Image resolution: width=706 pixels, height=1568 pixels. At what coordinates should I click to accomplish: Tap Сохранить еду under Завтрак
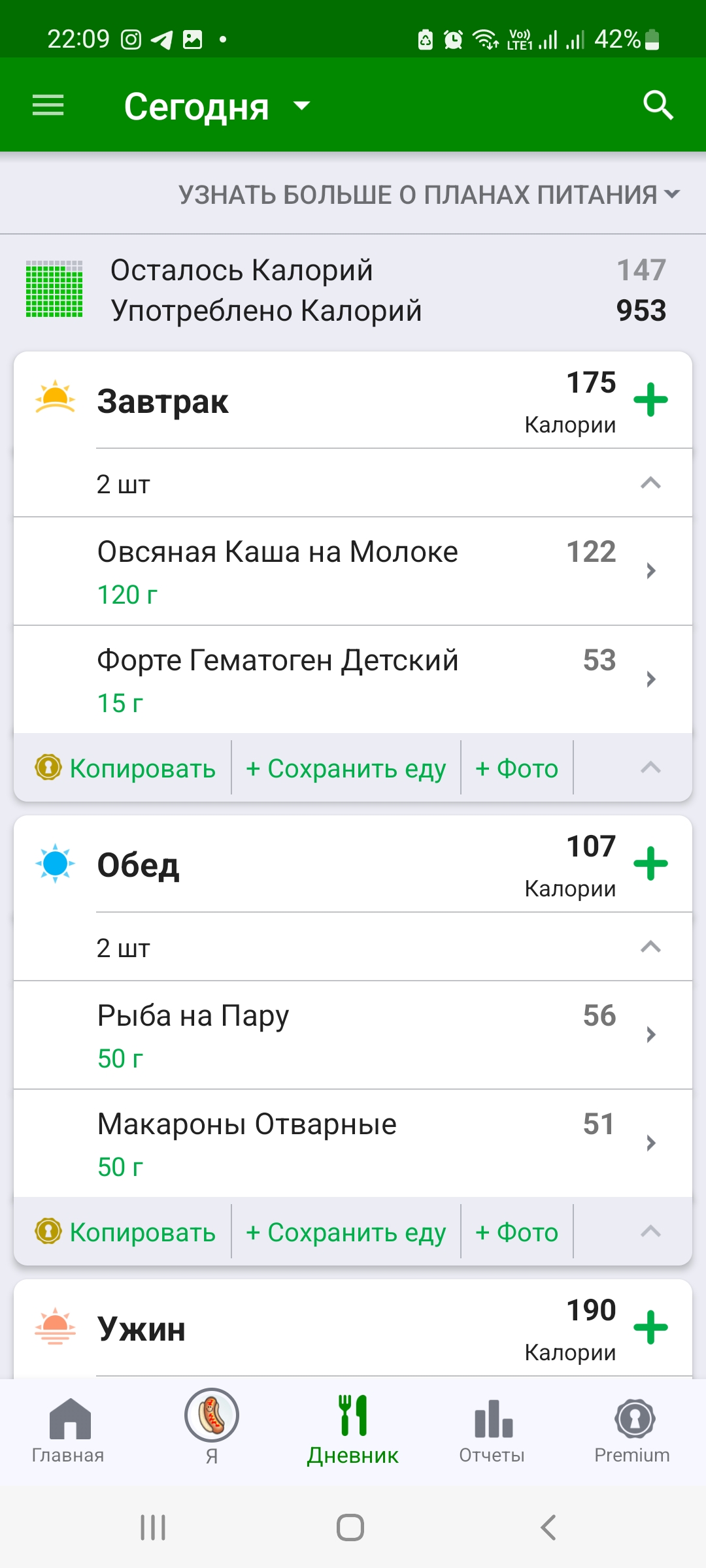point(346,768)
